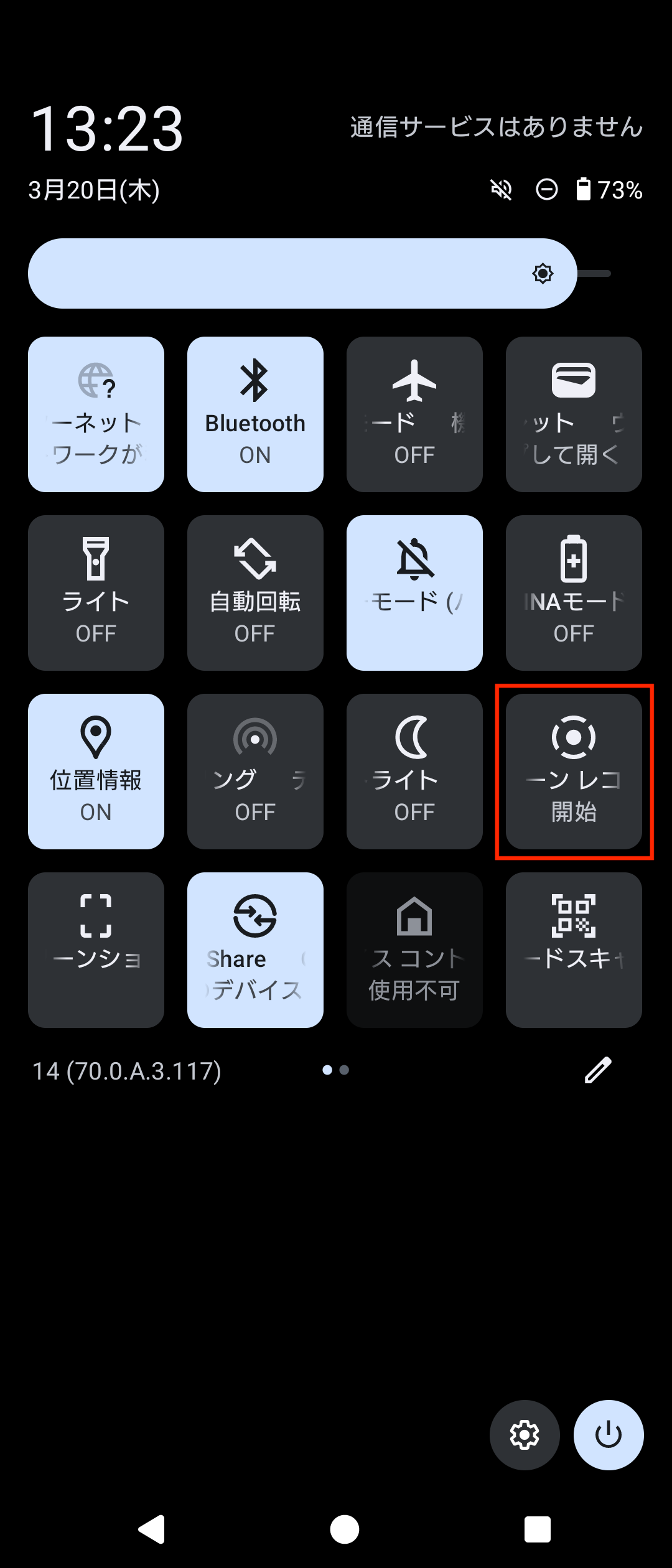Go to the home screen
Viewport: 672px width, 1568px height.
(x=344, y=1529)
